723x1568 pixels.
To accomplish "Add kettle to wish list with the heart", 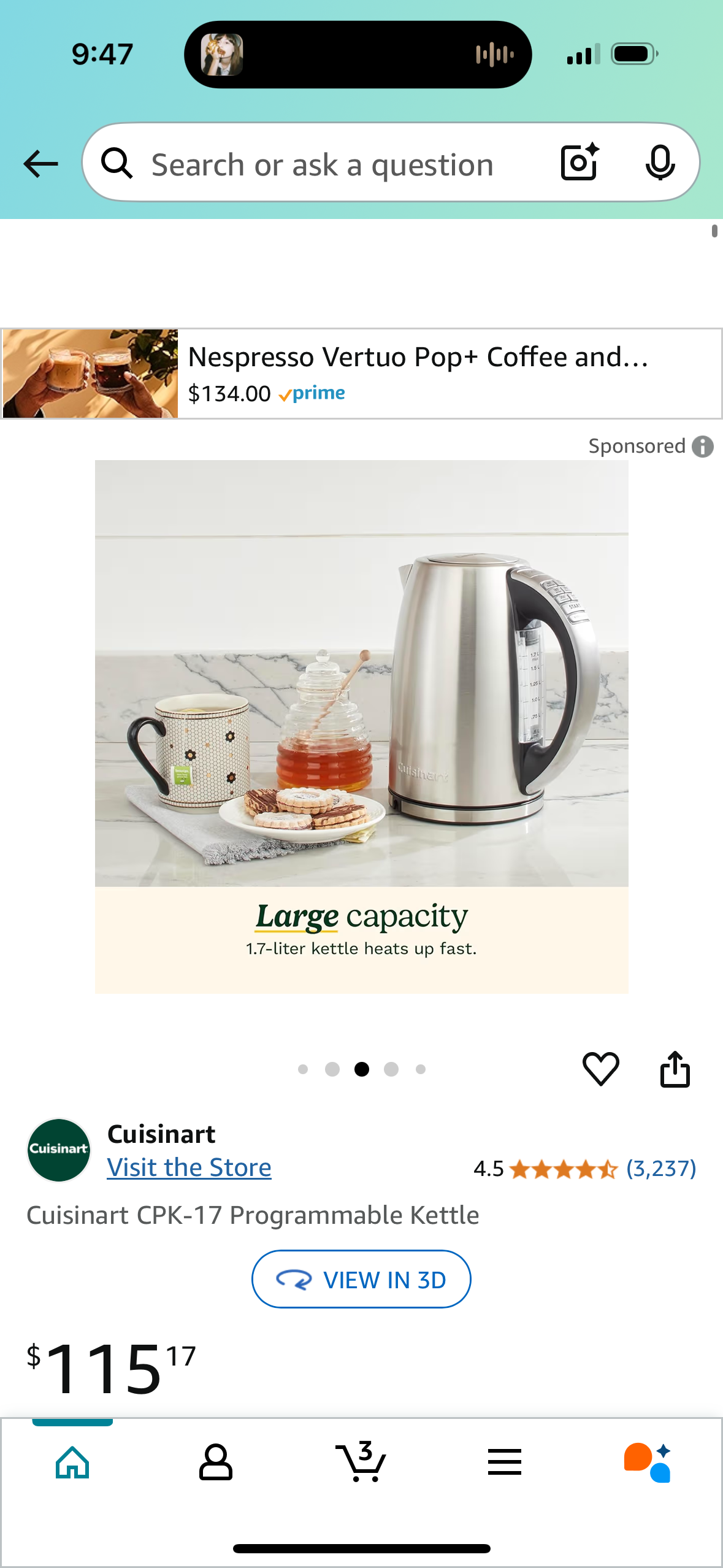I will pyautogui.click(x=600, y=1069).
